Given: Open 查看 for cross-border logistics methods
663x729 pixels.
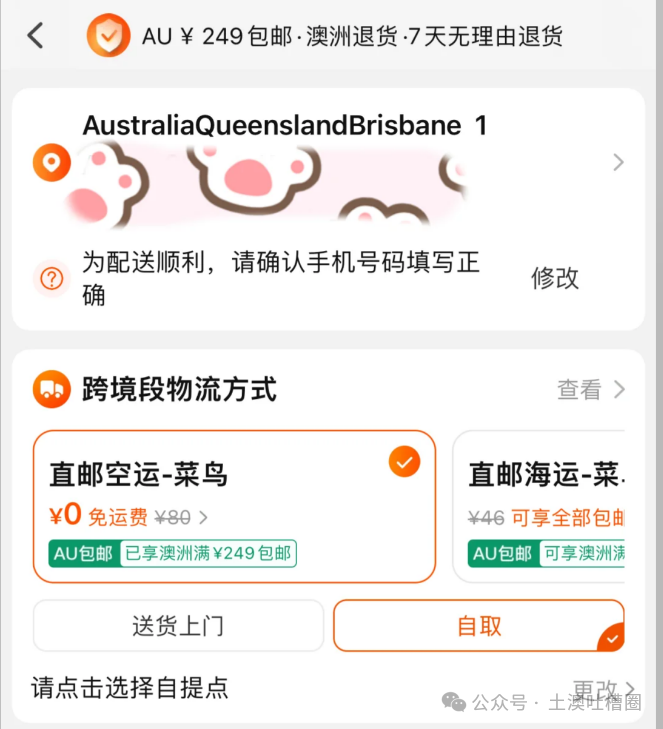Looking at the screenshot, I should [x=590, y=389].
